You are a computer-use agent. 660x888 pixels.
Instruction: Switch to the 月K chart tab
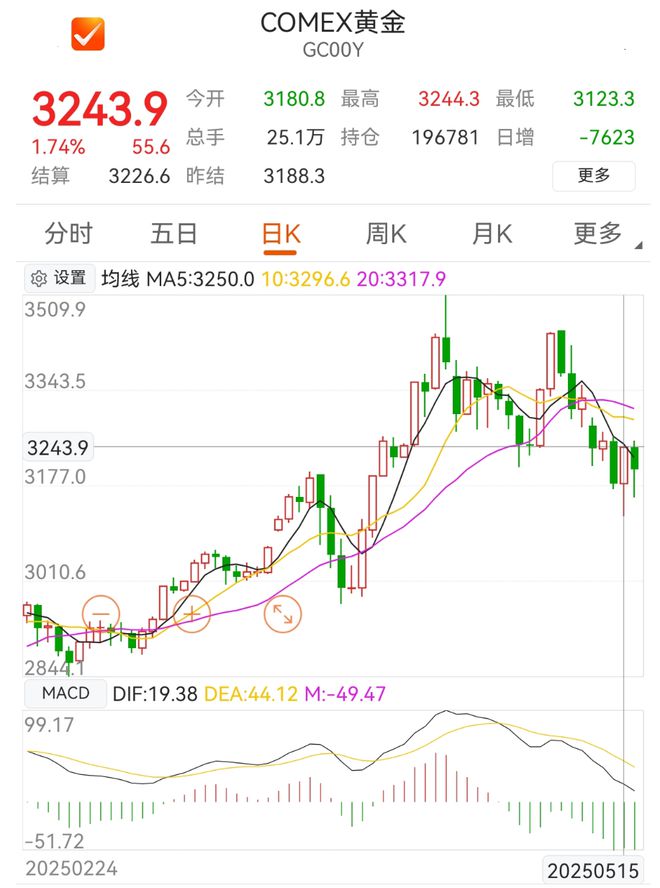[x=491, y=234]
